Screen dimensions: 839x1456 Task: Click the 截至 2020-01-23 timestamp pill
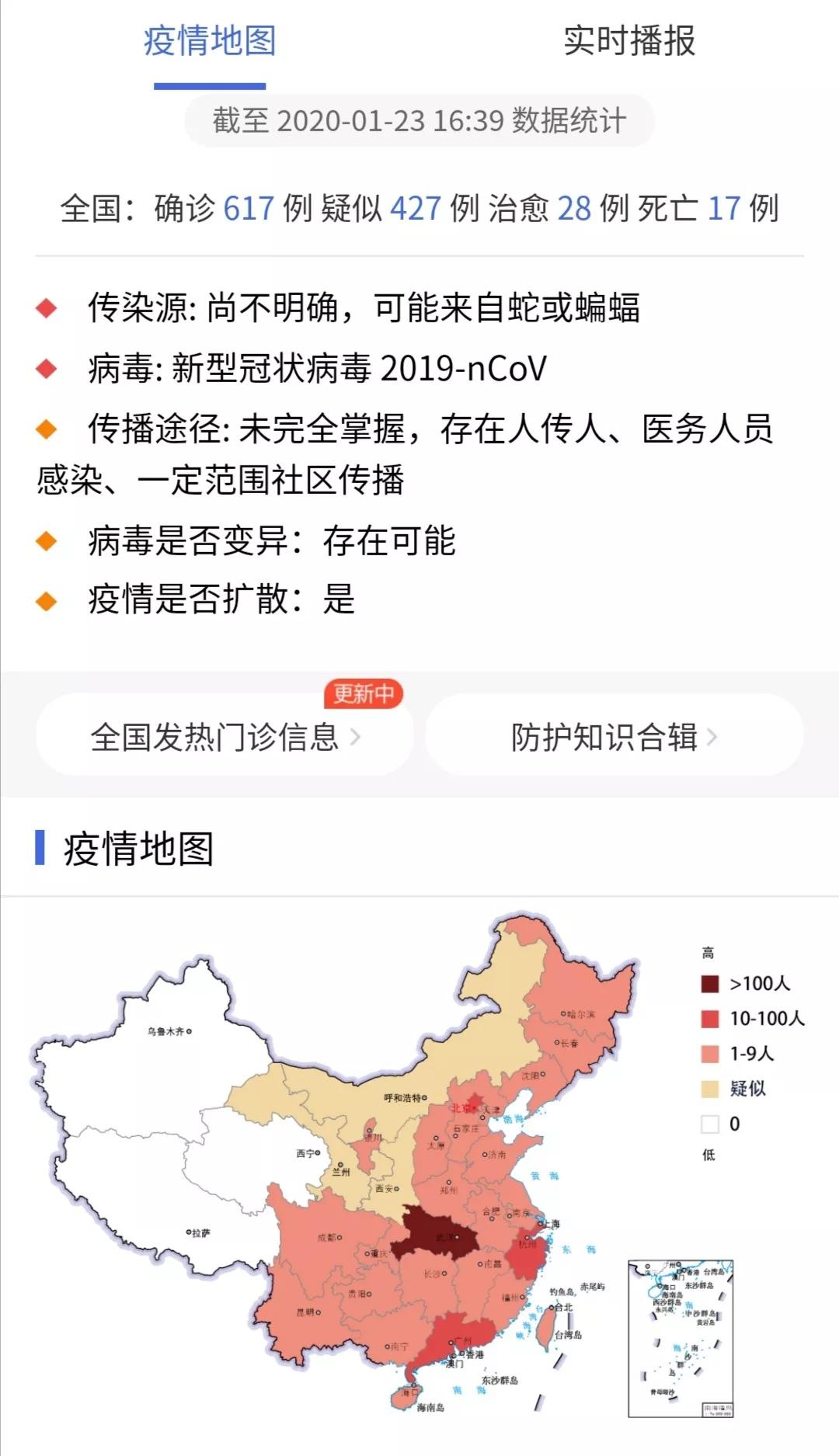(x=419, y=120)
